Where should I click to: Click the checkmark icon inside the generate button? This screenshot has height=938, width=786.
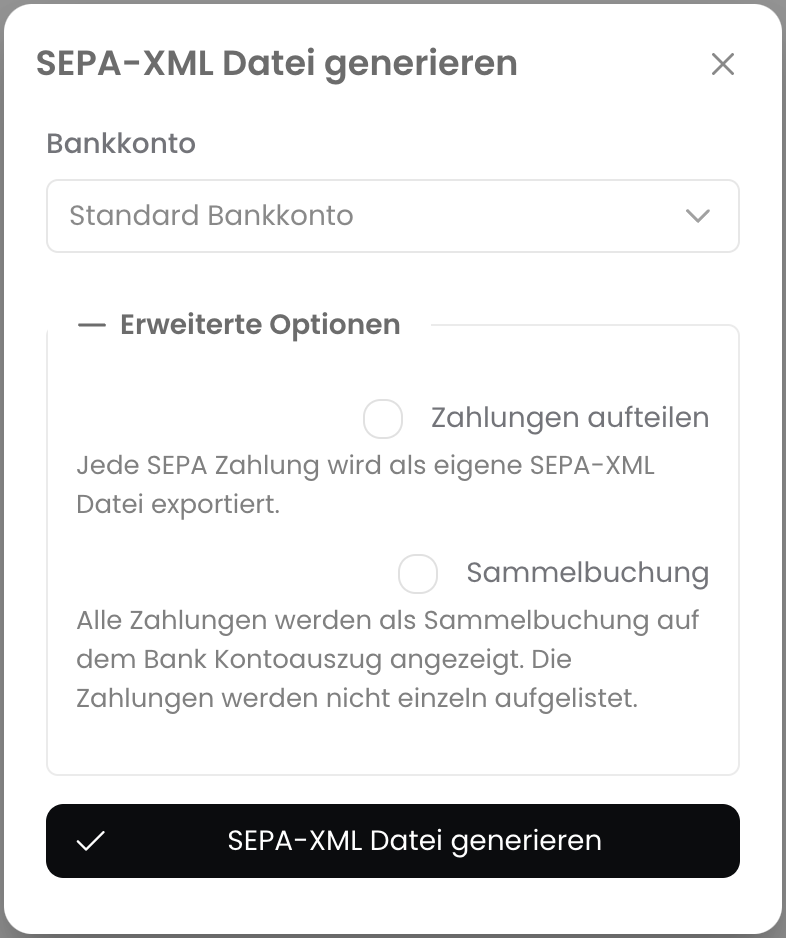[91, 841]
